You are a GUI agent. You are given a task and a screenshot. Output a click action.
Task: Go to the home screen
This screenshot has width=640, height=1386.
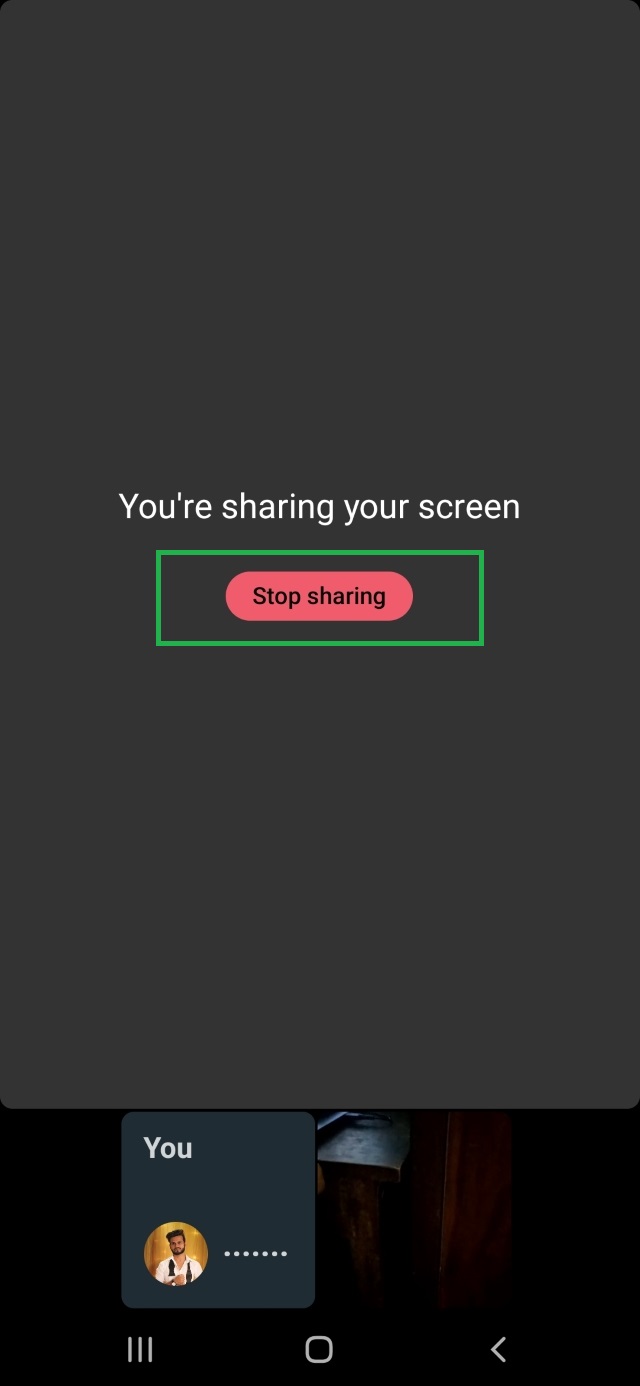(319, 1349)
